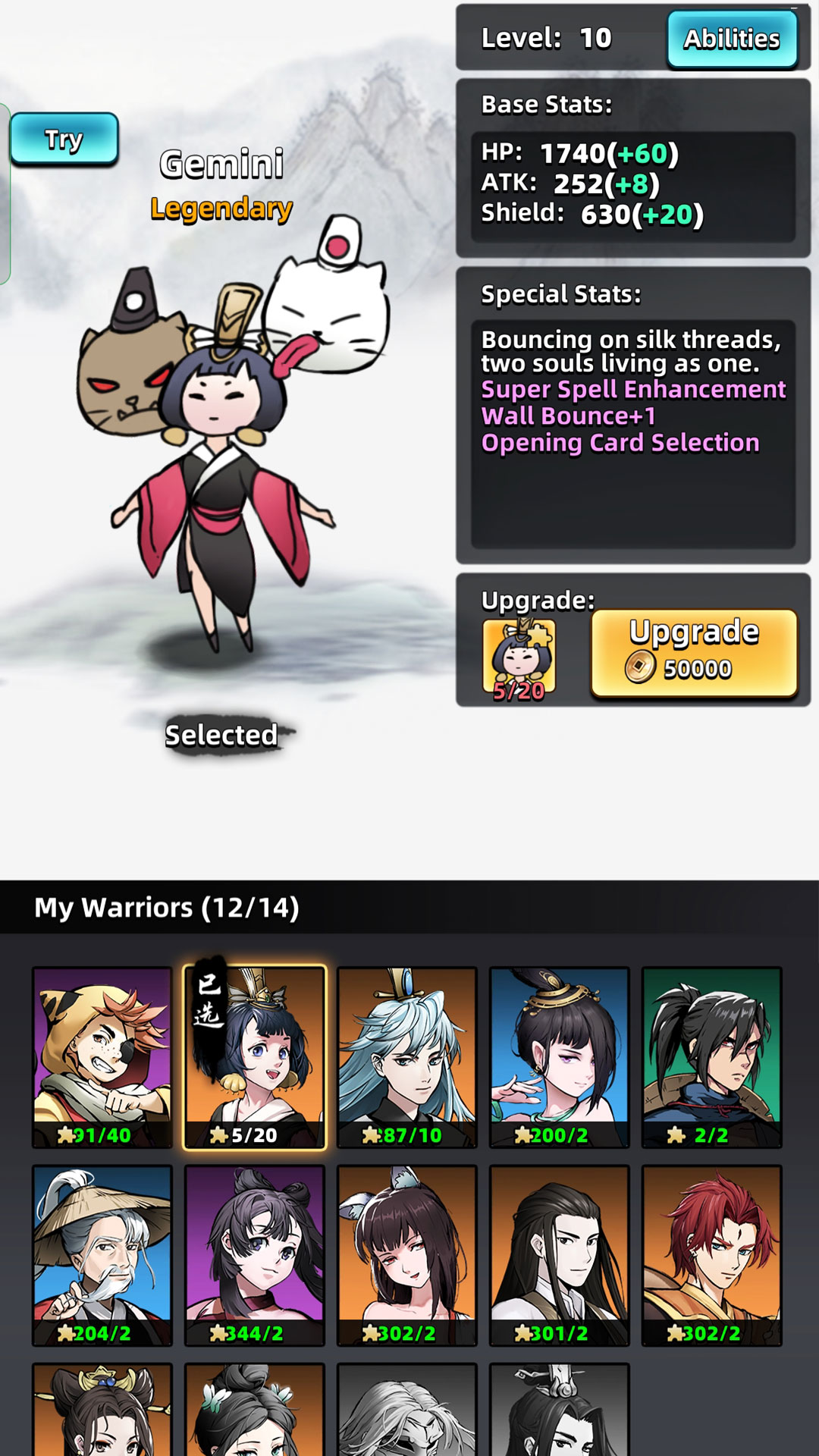The image size is (819, 1456).
Task: Open the Abilities panel
Action: pos(732,39)
